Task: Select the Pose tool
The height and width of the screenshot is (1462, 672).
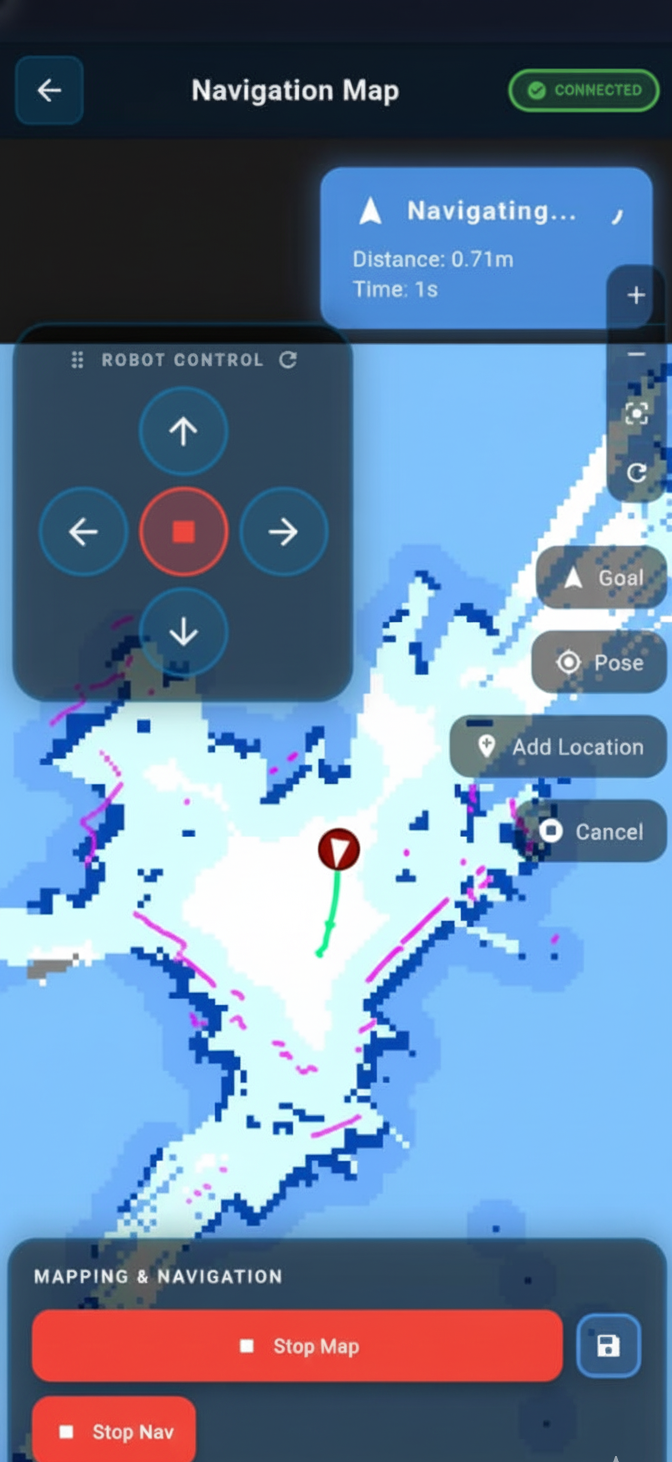Action: point(600,662)
